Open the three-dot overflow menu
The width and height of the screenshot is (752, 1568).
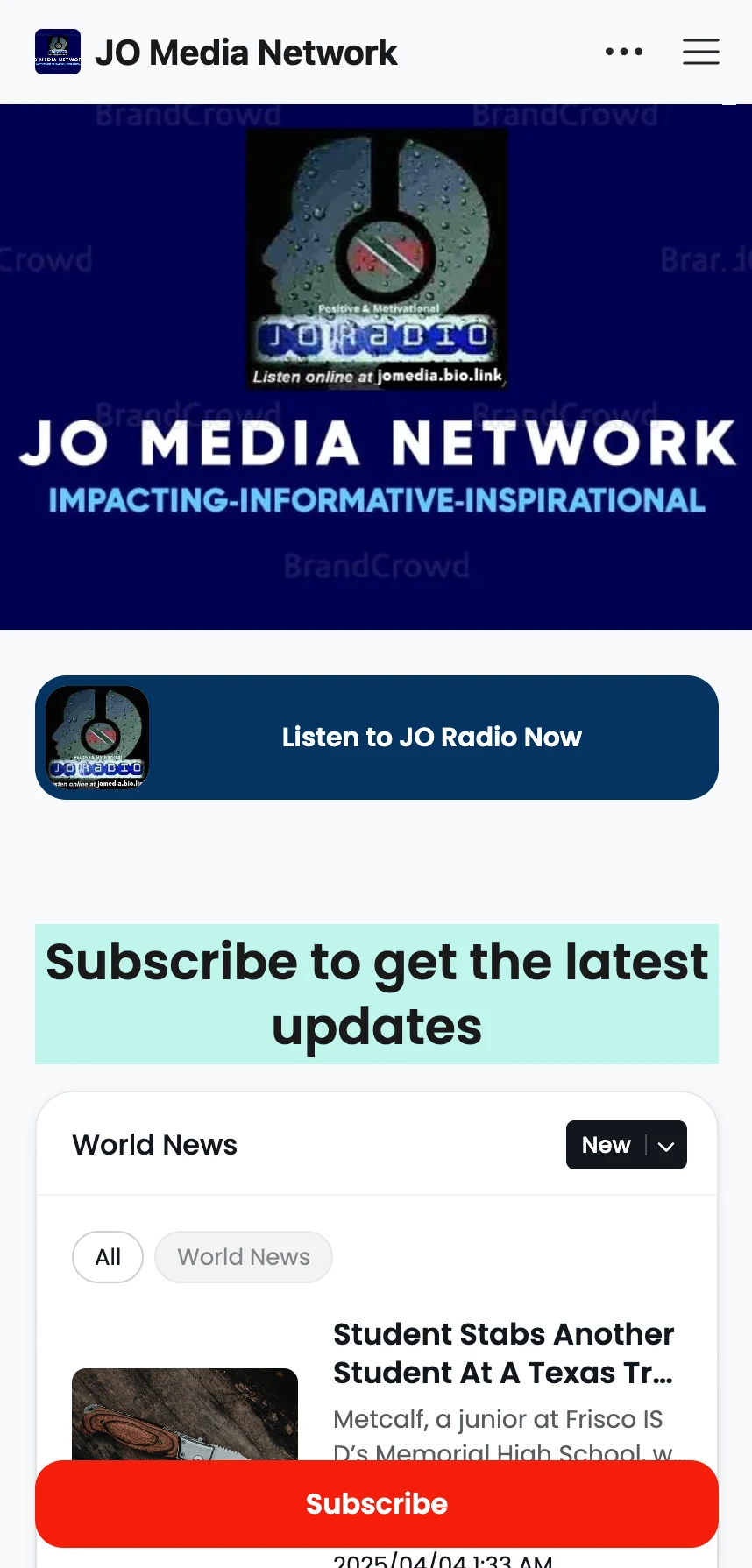pos(624,53)
